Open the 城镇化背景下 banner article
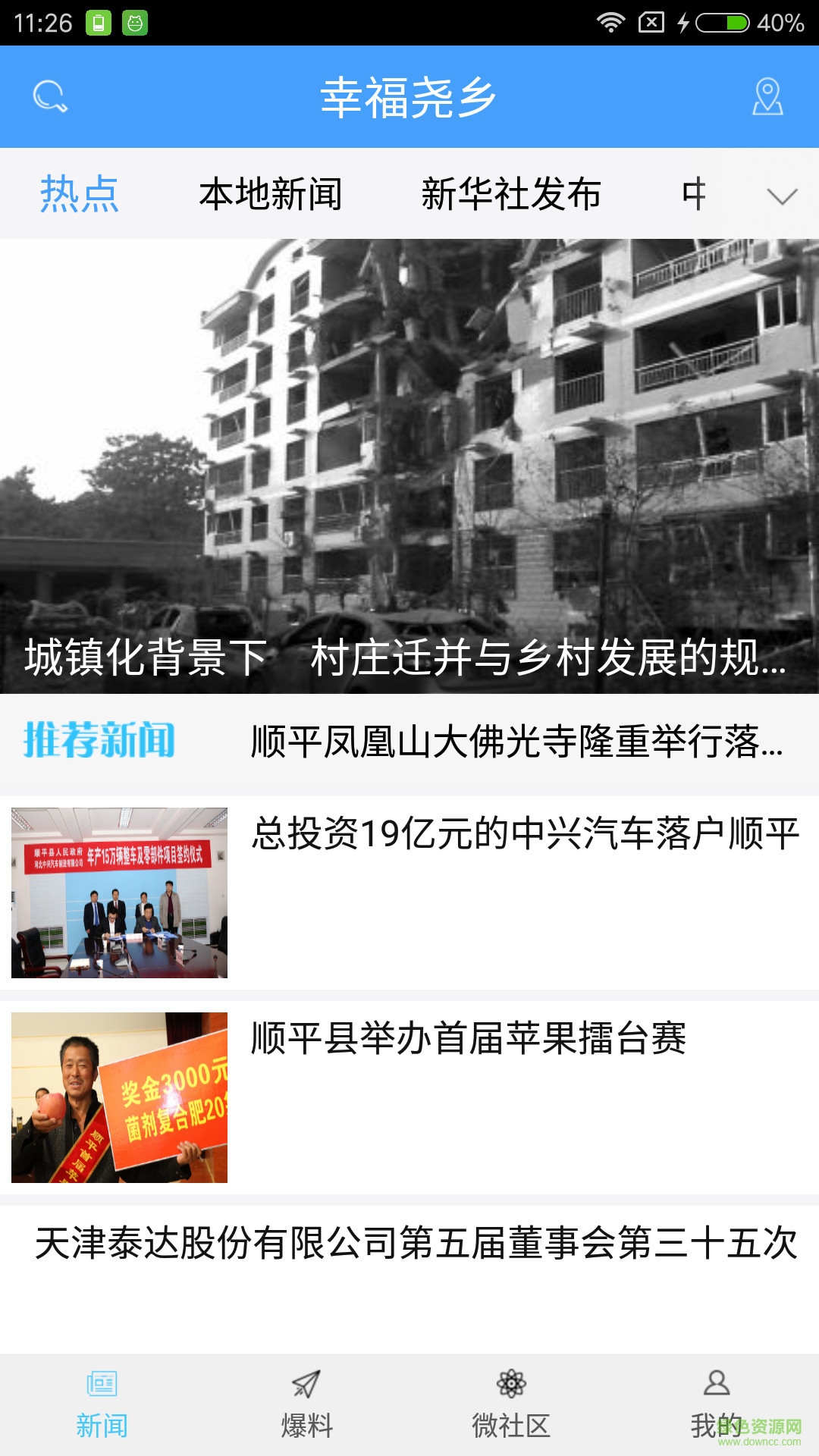Viewport: 819px width, 1456px height. tap(409, 466)
